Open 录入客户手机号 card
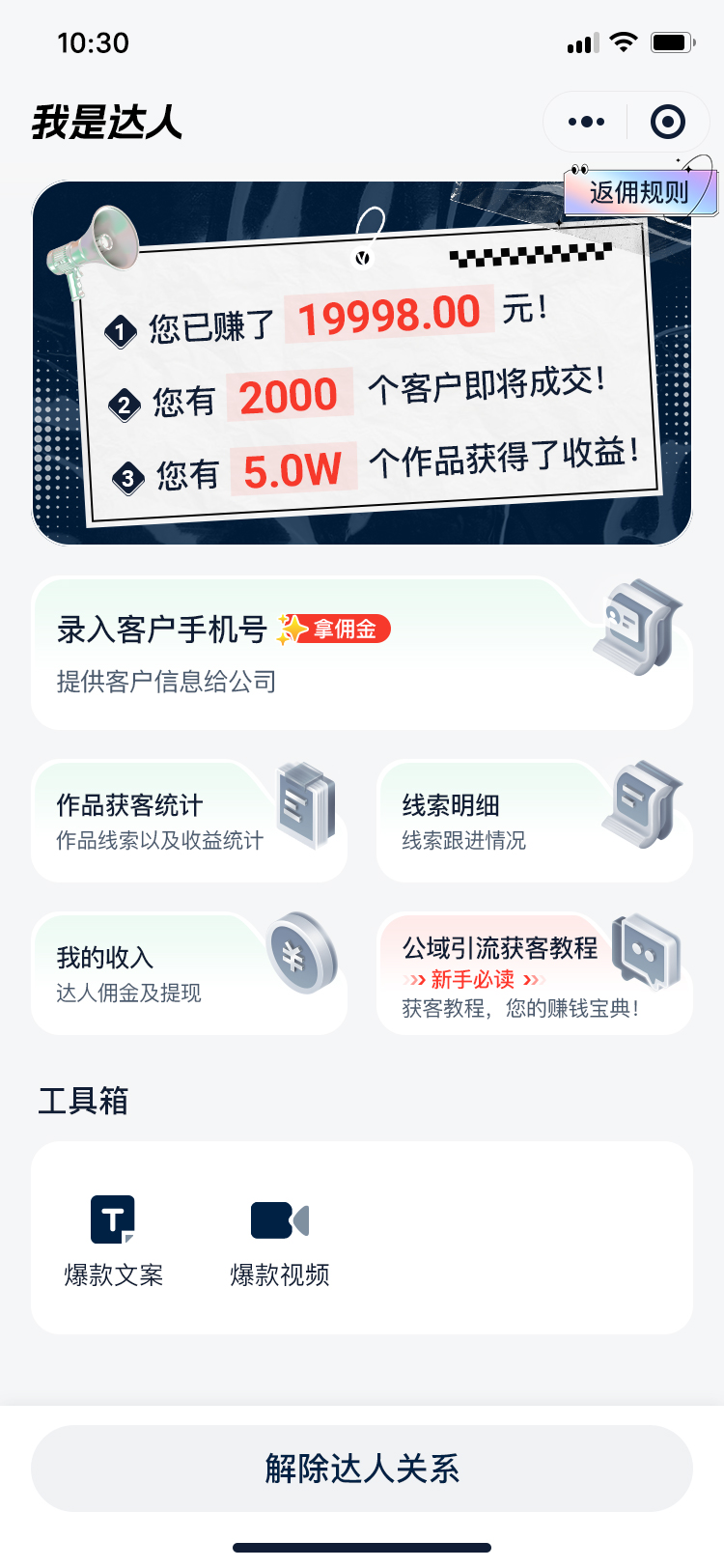This screenshot has width=724, height=1568. tap(361, 654)
